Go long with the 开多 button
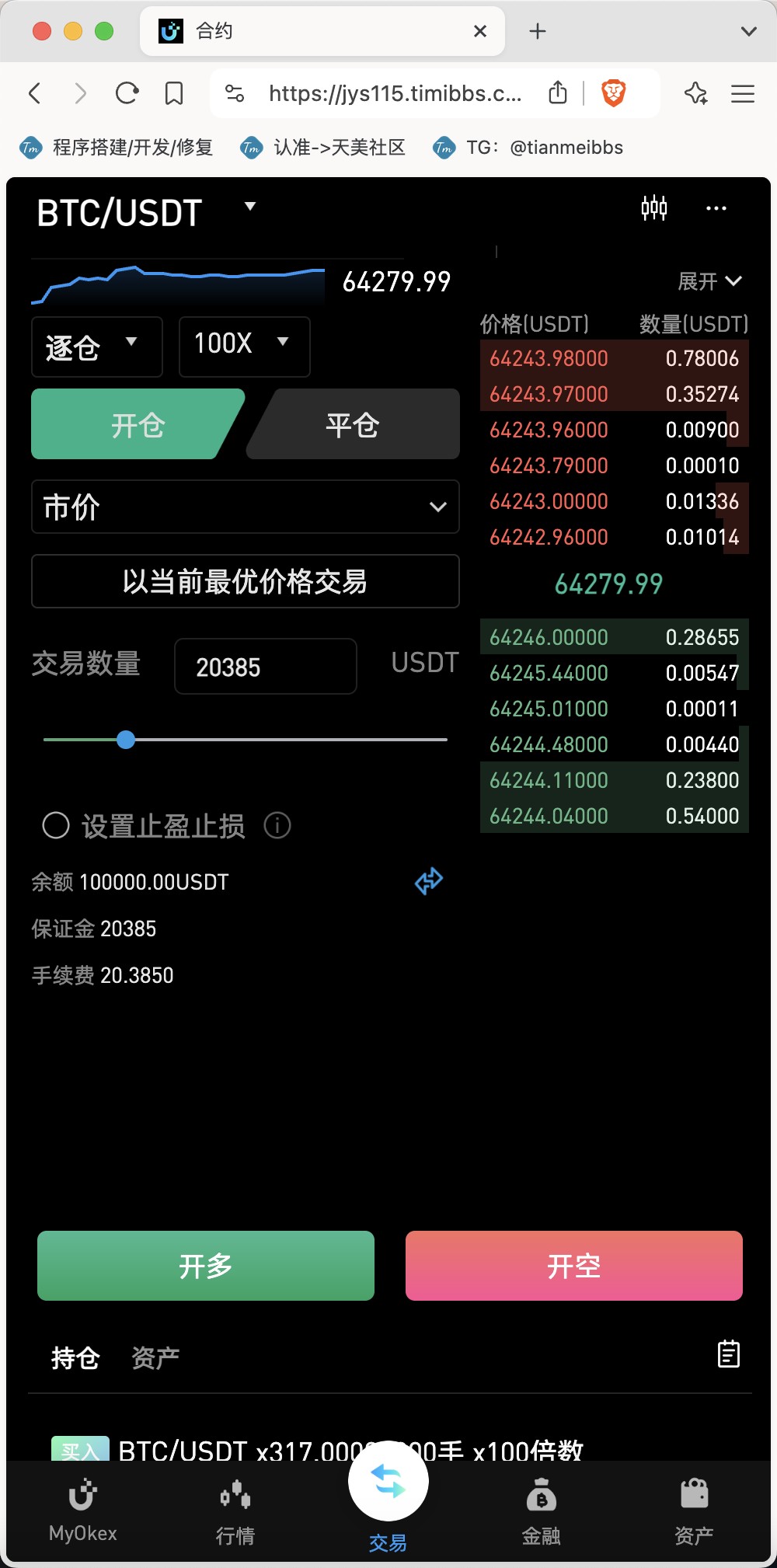 (206, 1266)
